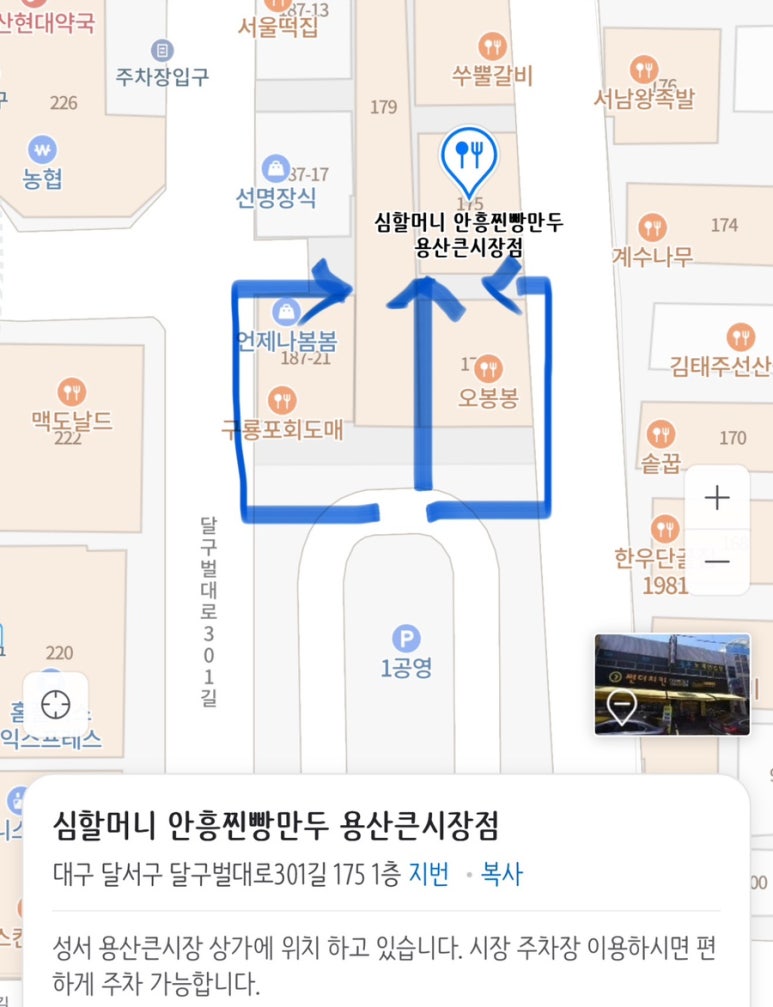Viewport: 773px width, 1007px height.
Task: Center map on my current location
Action: coord(55,705)
